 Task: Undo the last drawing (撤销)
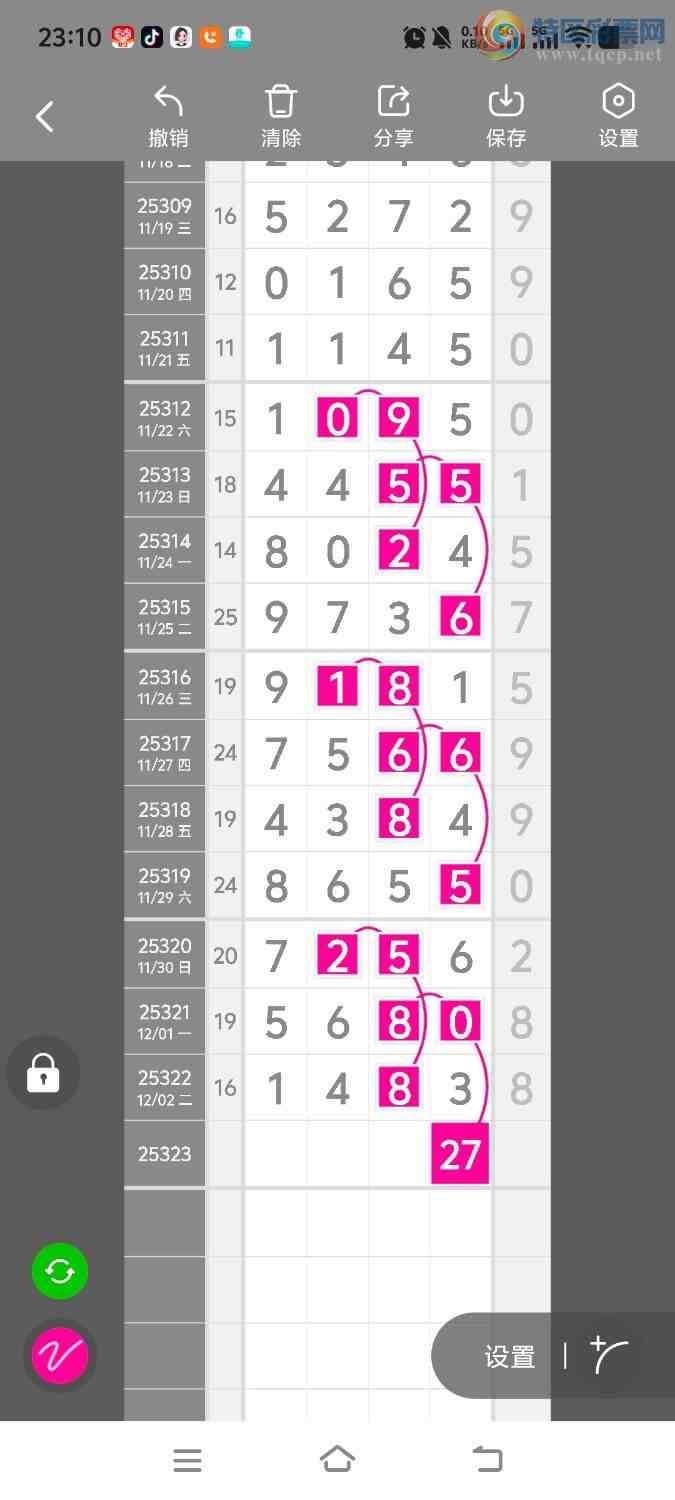click(168, 117)
